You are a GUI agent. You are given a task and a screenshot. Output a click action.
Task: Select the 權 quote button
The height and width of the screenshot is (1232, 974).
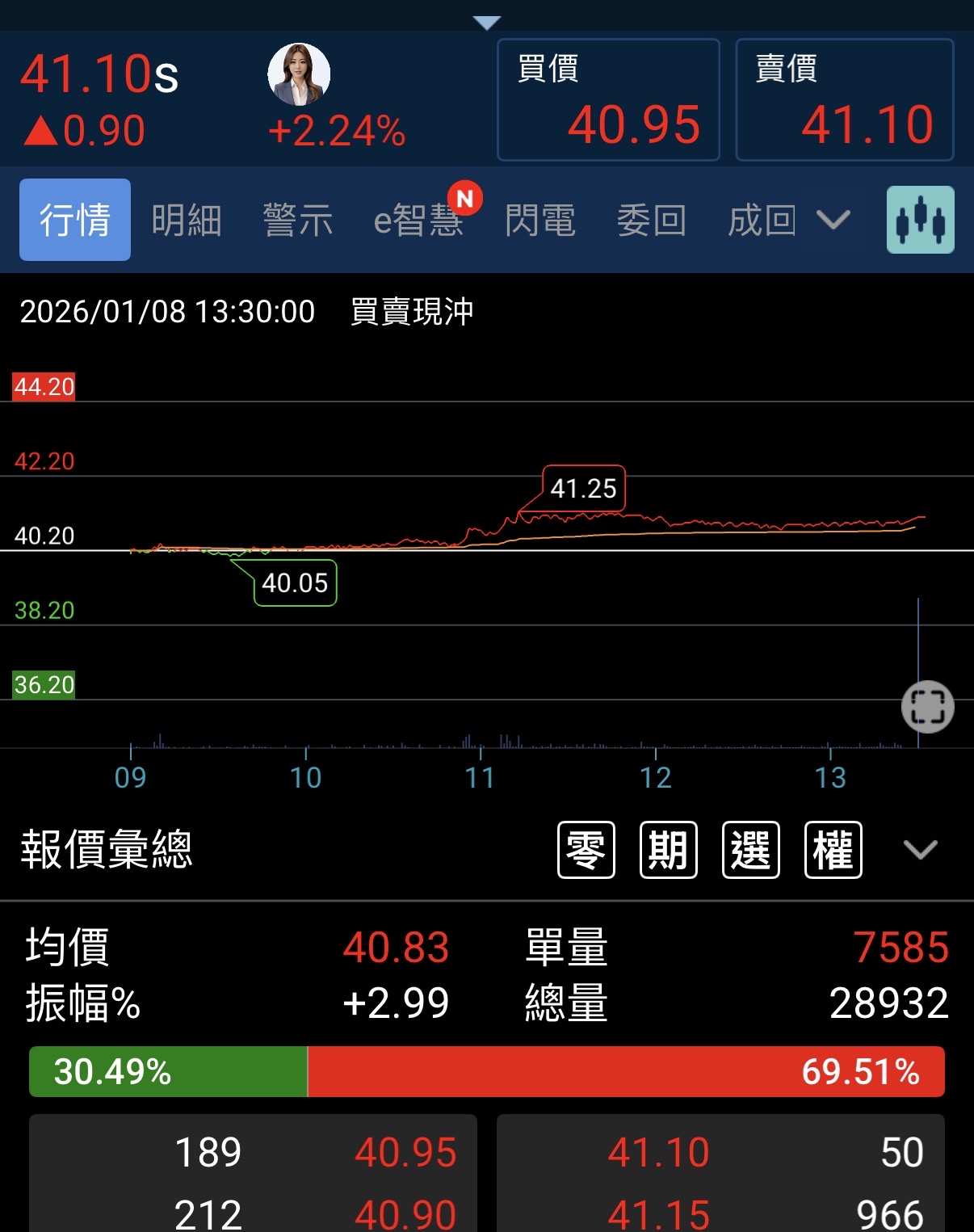tap(833, 850)
